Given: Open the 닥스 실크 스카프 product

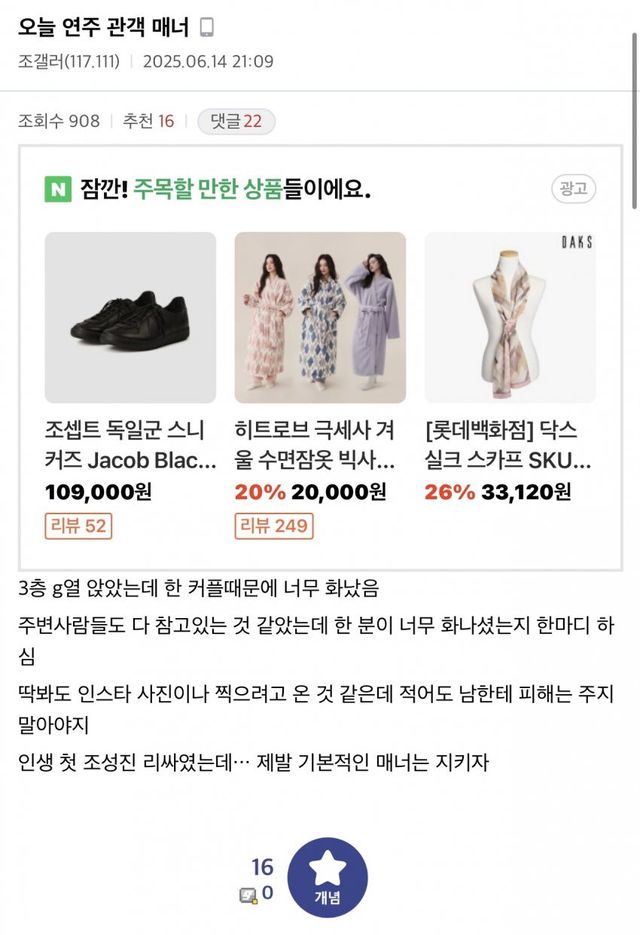Looking at the screenshot, I should pyautogui.click(x=510, y=318).
